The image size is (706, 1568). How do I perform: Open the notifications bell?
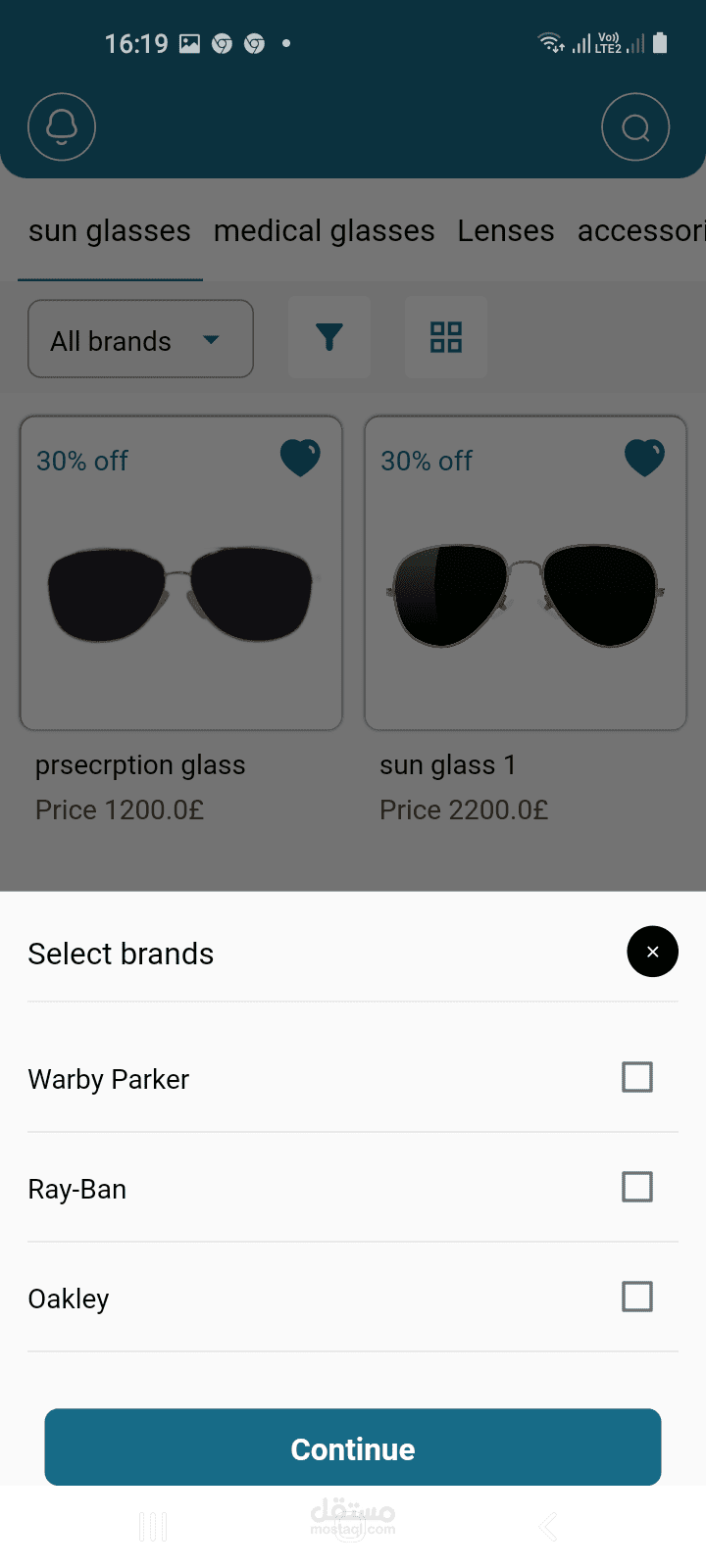(62, 126)
